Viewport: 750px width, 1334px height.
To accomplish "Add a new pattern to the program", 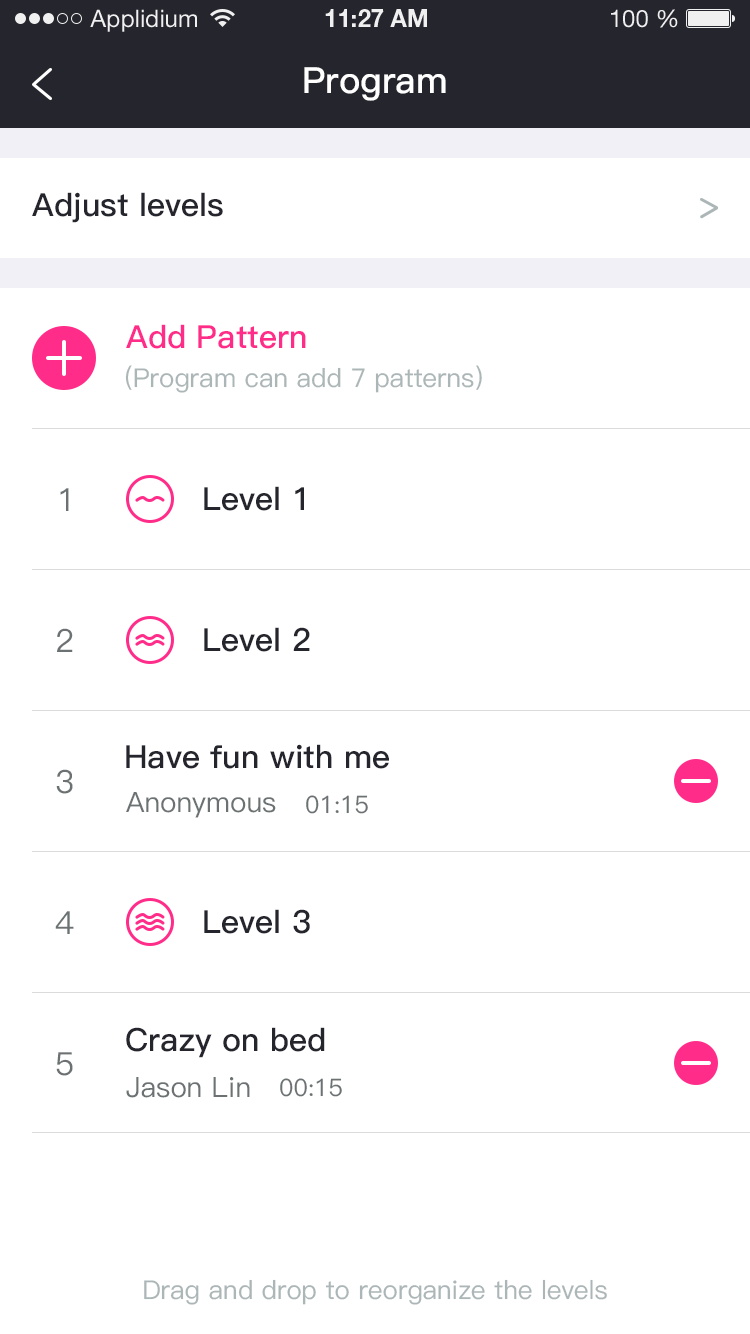I will [x=64, y=358].
